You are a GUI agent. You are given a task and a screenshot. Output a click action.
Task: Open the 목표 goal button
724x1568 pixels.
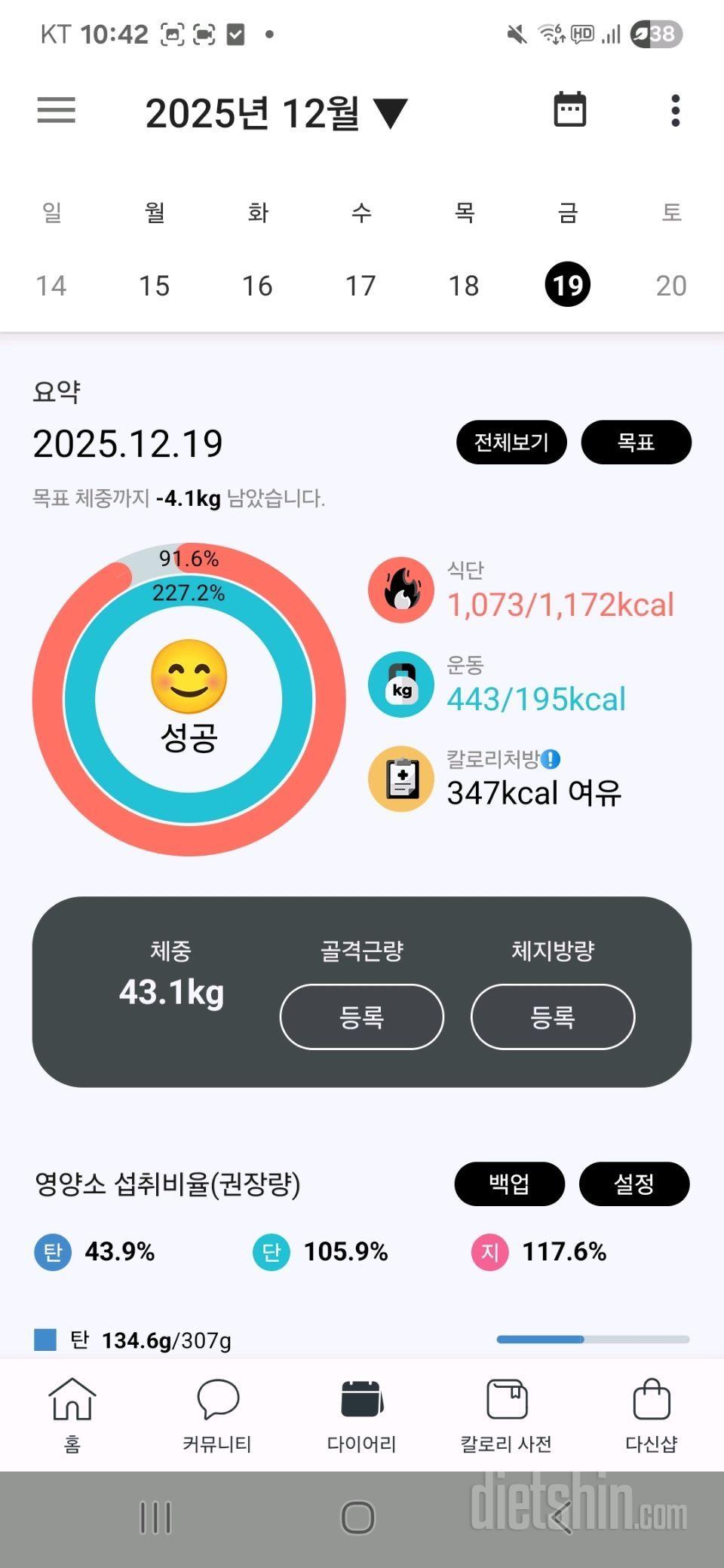point(636,443)
